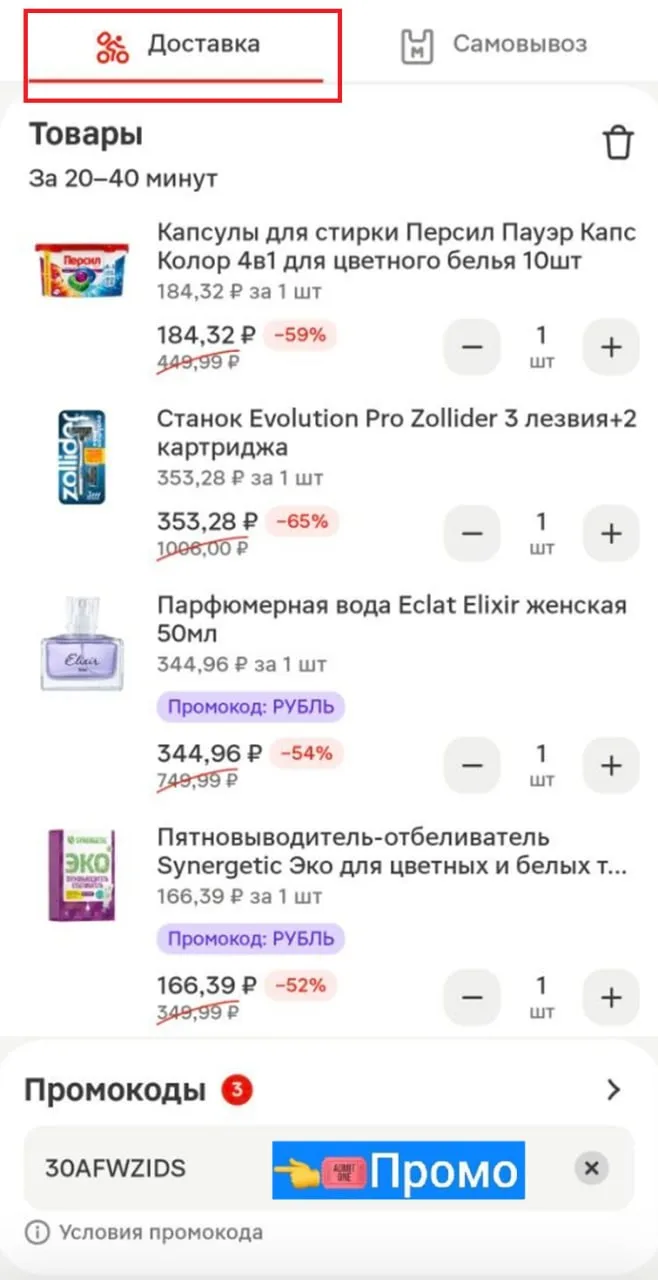Decrease quantity of Zollider razor
Screen dimensions: 658x1280
pyautogui.click(x=473, y=533)
